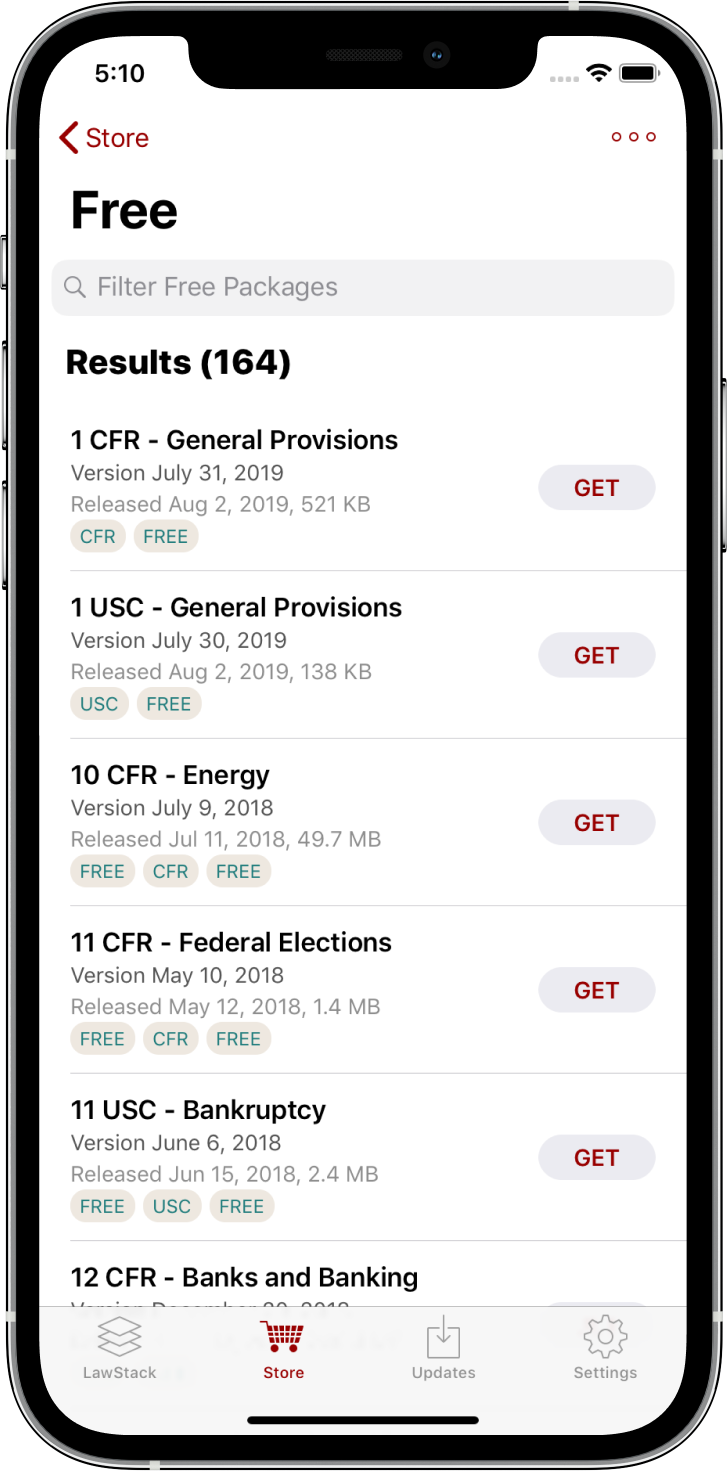Open the Settings tab

[x=605, y=1349]
